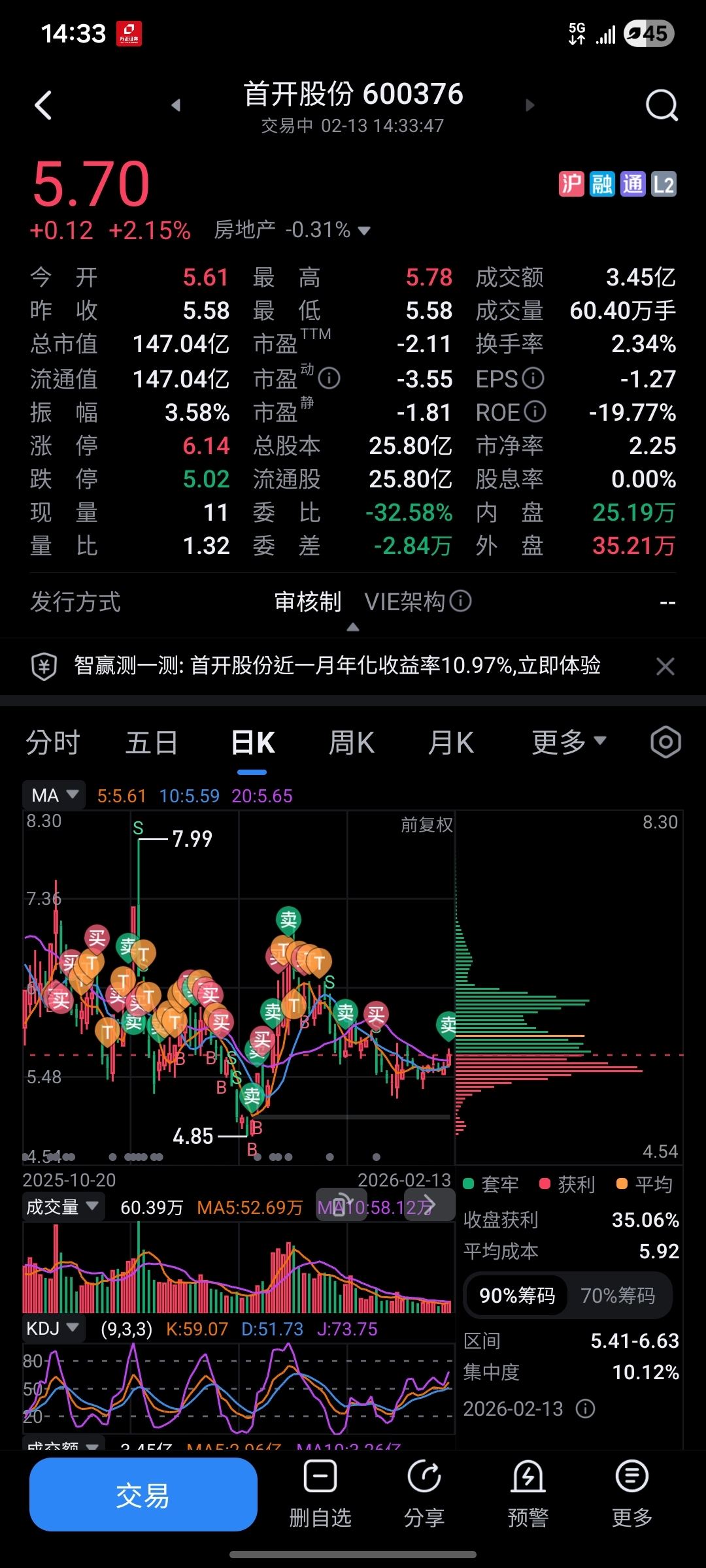
Task: Switch to the previous stock arrow
Action: [x=176, y=105]
